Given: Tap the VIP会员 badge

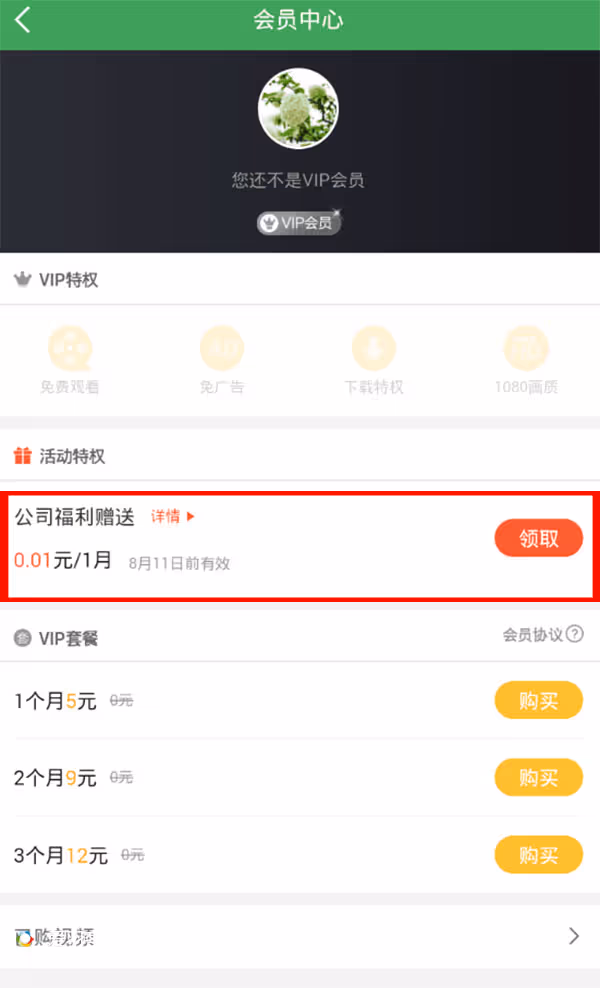Looking at the screenshot, I should (299, 223).
